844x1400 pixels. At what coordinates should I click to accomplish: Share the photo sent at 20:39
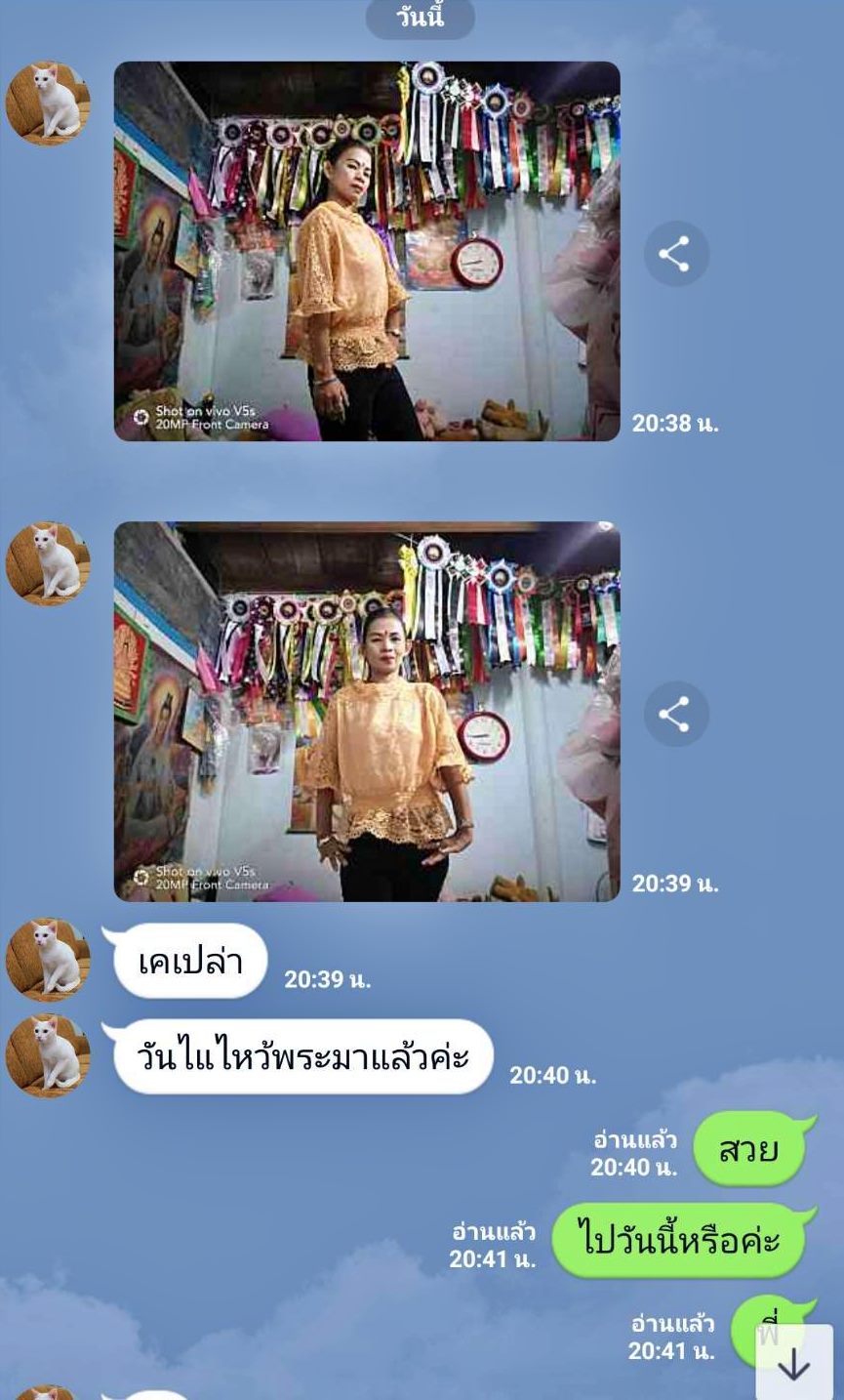675,714
